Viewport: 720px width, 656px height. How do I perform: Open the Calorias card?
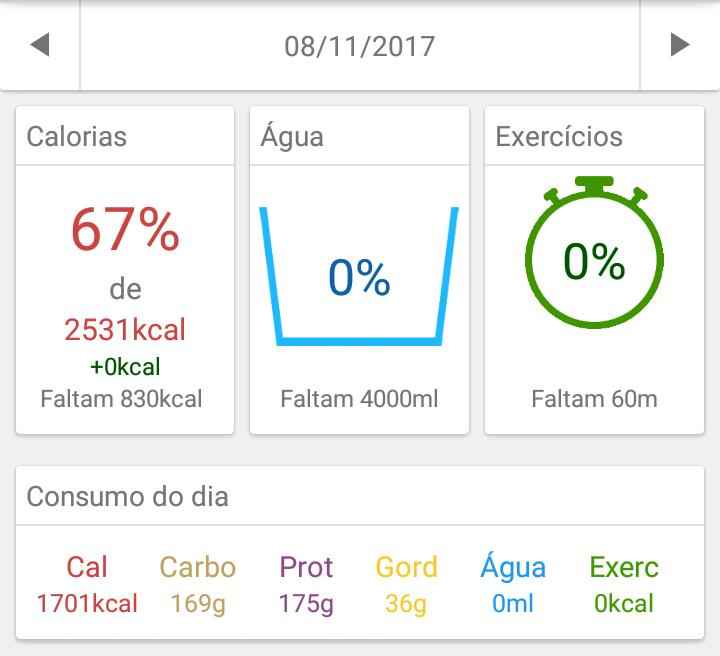(x=125, y=270)
